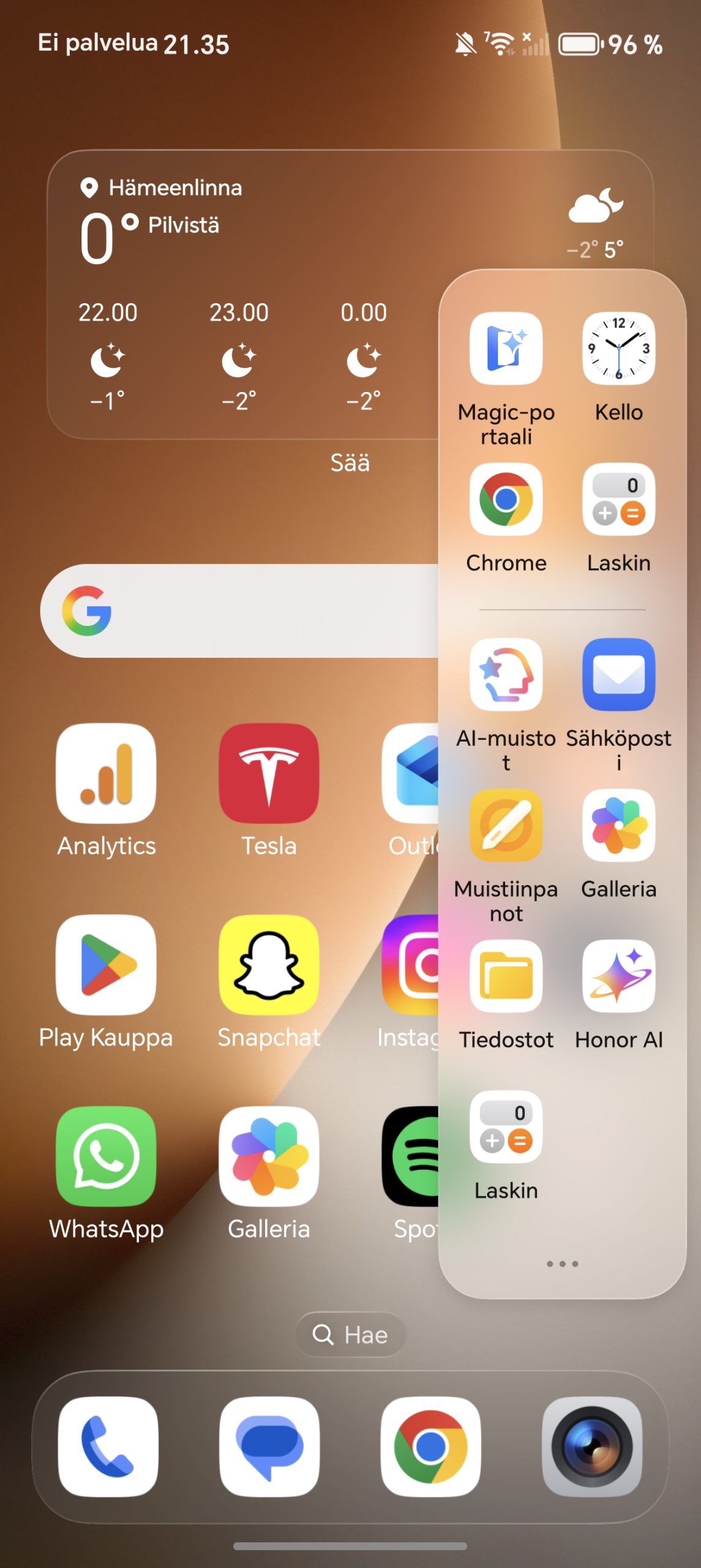
Task: Launch Honor AI
Action: 618,976
